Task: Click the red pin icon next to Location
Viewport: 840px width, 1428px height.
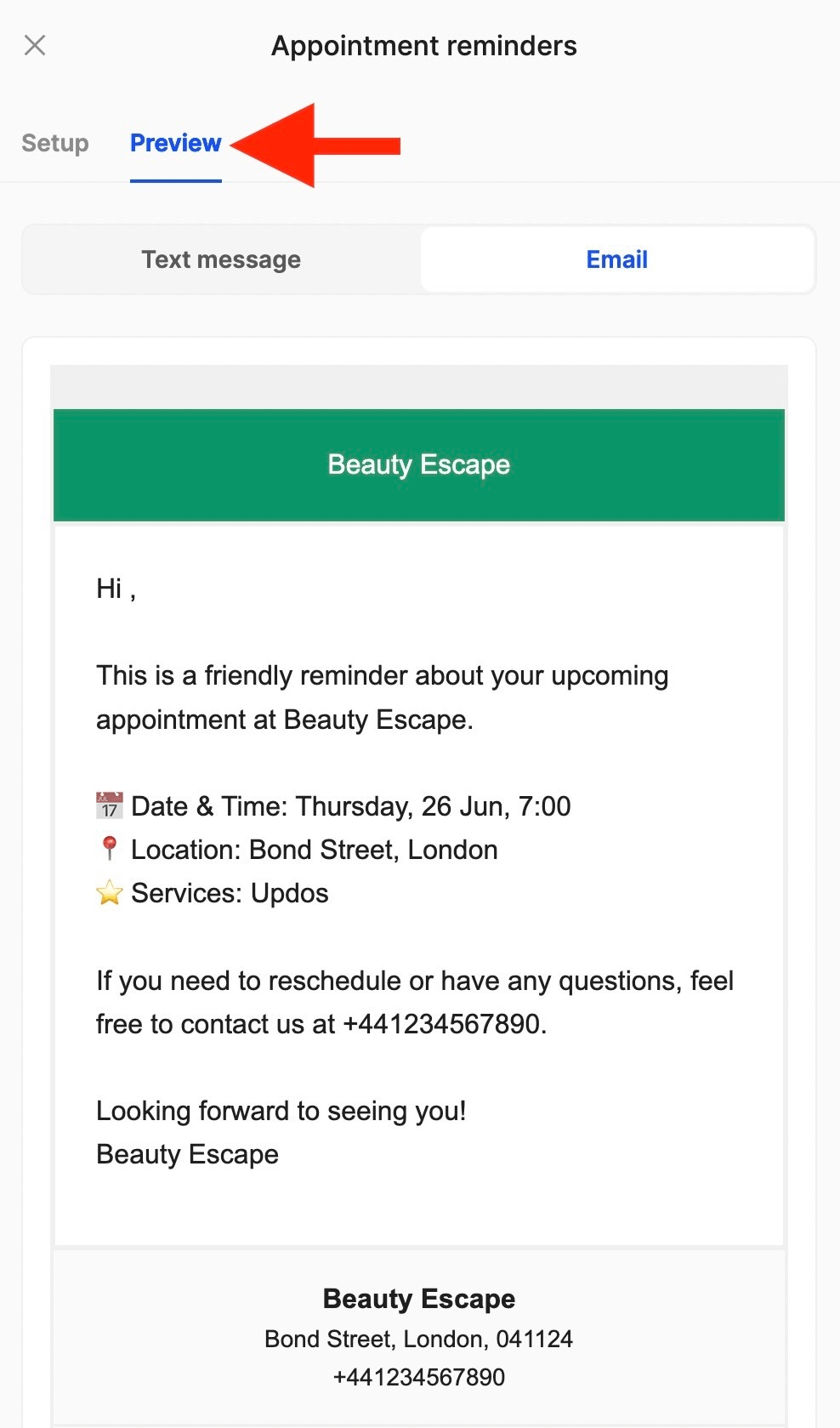Action: click(108, 849)
